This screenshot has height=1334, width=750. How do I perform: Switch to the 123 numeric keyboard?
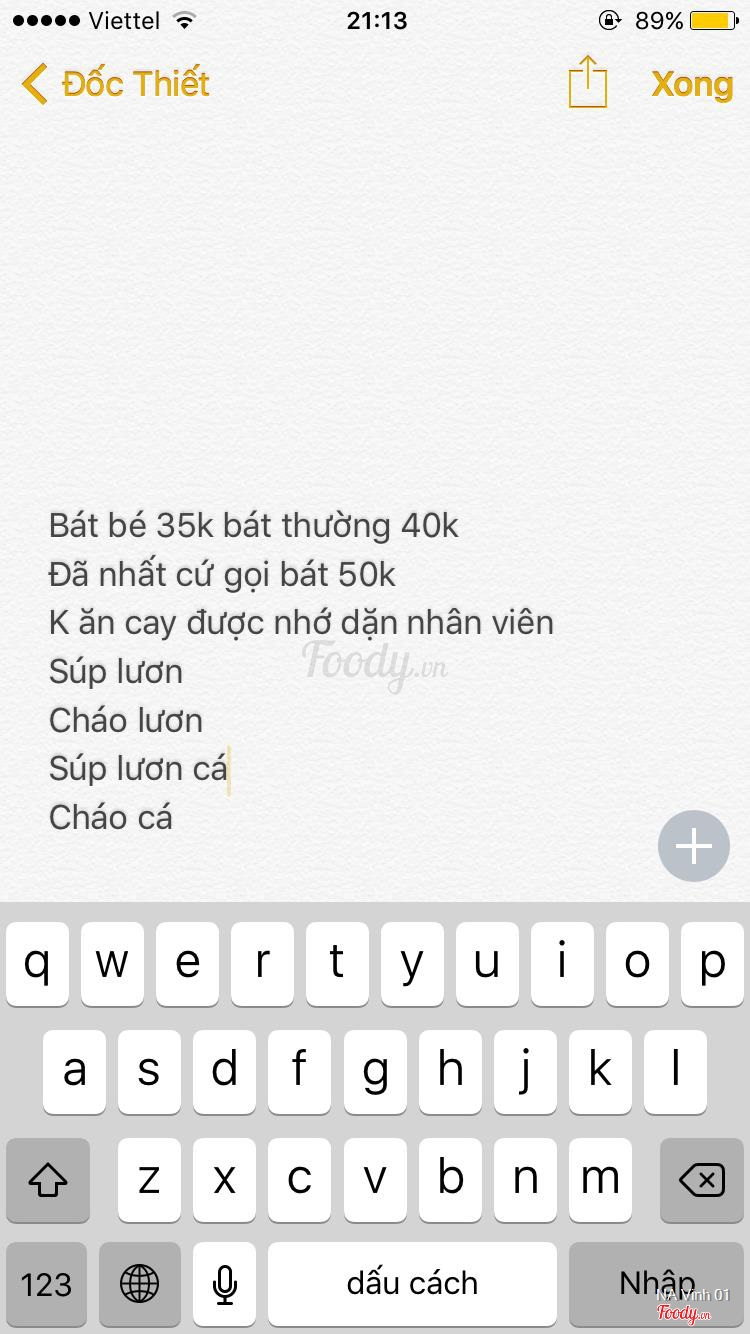[46, 1284]
